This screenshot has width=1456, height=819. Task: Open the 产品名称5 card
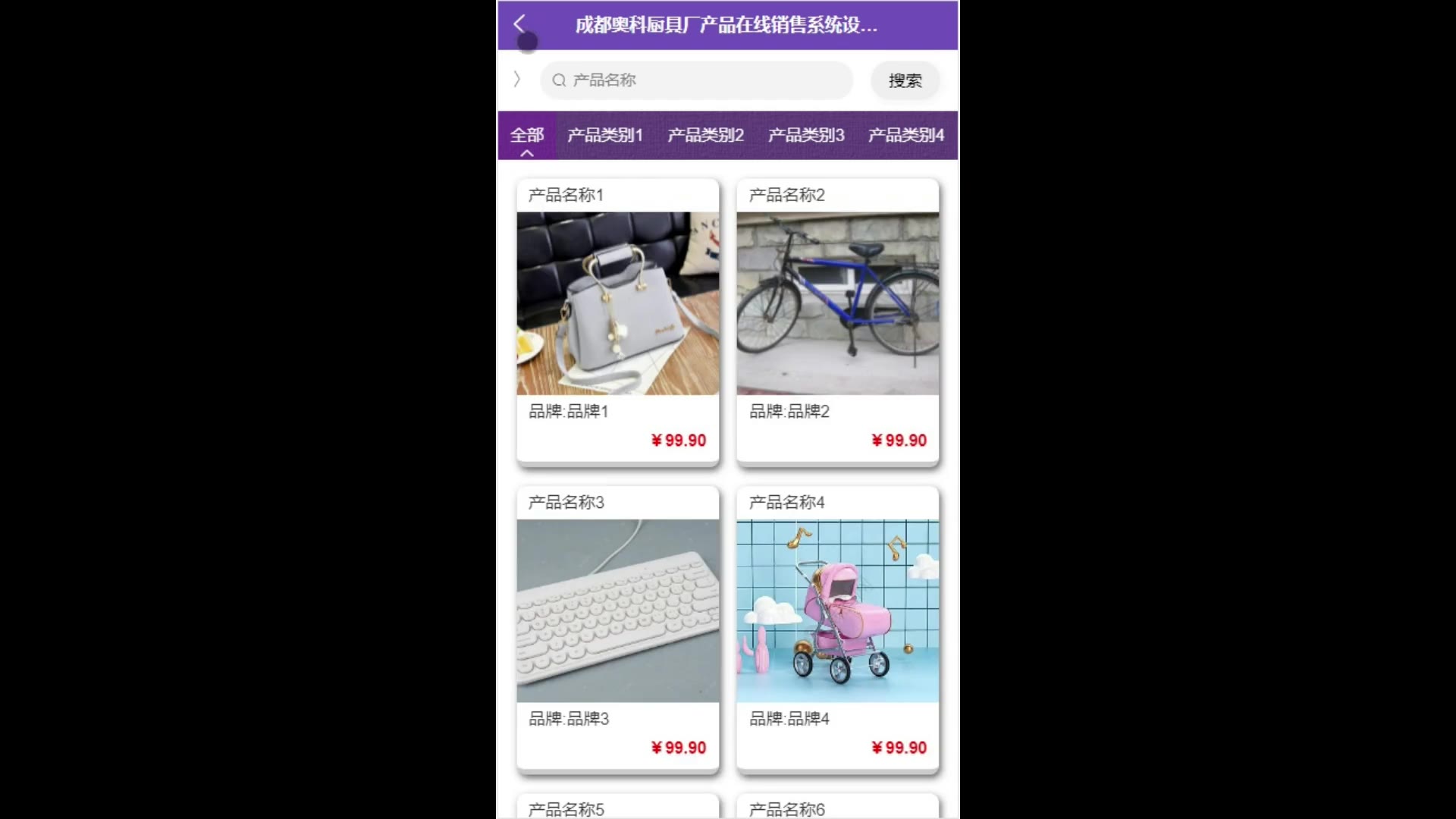tap(618, 808)
